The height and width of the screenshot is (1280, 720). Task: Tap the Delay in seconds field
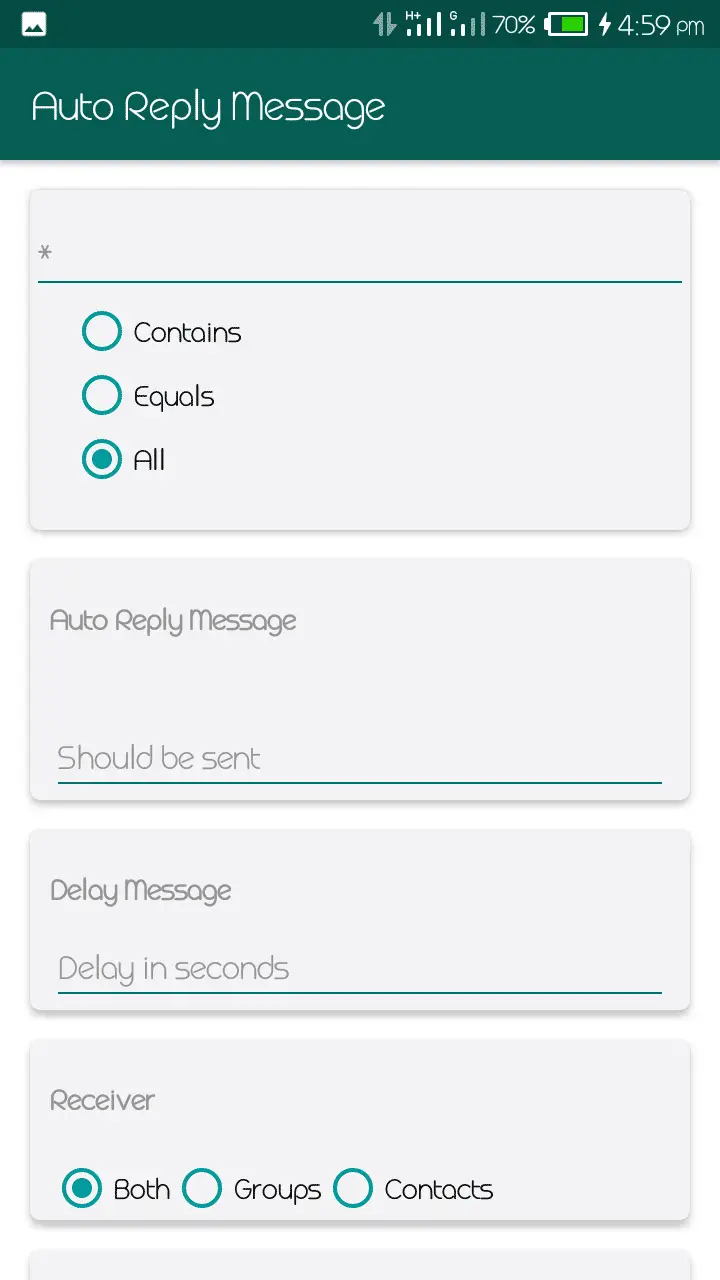(x=360, y=968)
